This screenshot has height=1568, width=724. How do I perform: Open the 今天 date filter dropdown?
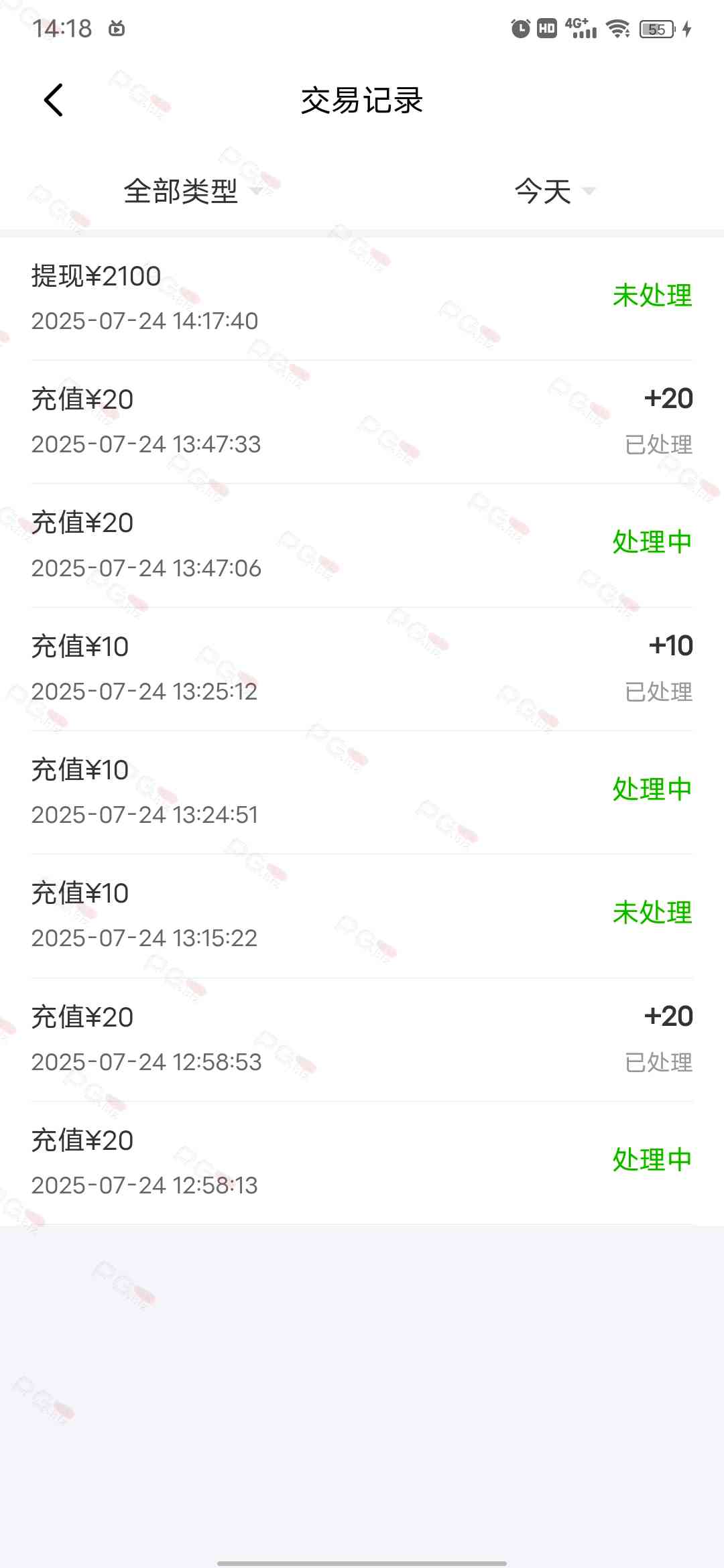tap(554, 192)
